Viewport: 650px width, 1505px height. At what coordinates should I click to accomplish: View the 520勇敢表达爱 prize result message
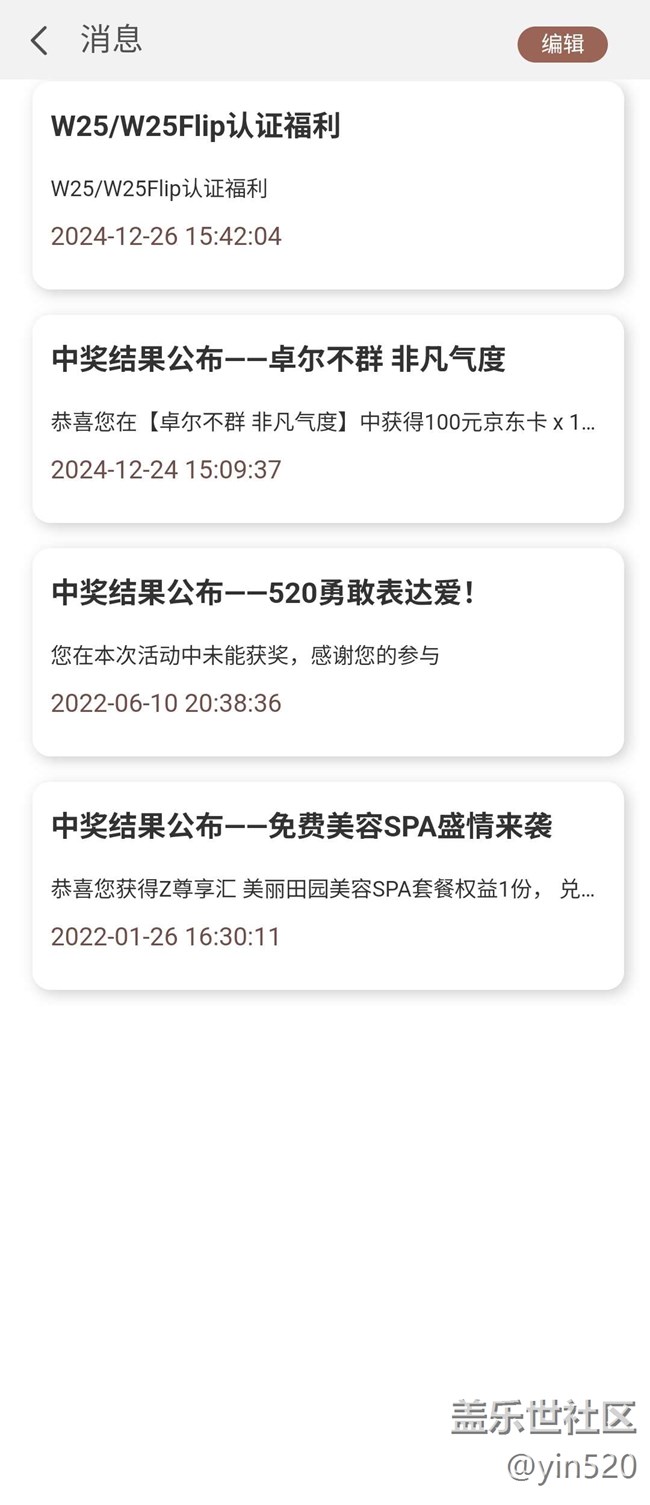point(328,651)
